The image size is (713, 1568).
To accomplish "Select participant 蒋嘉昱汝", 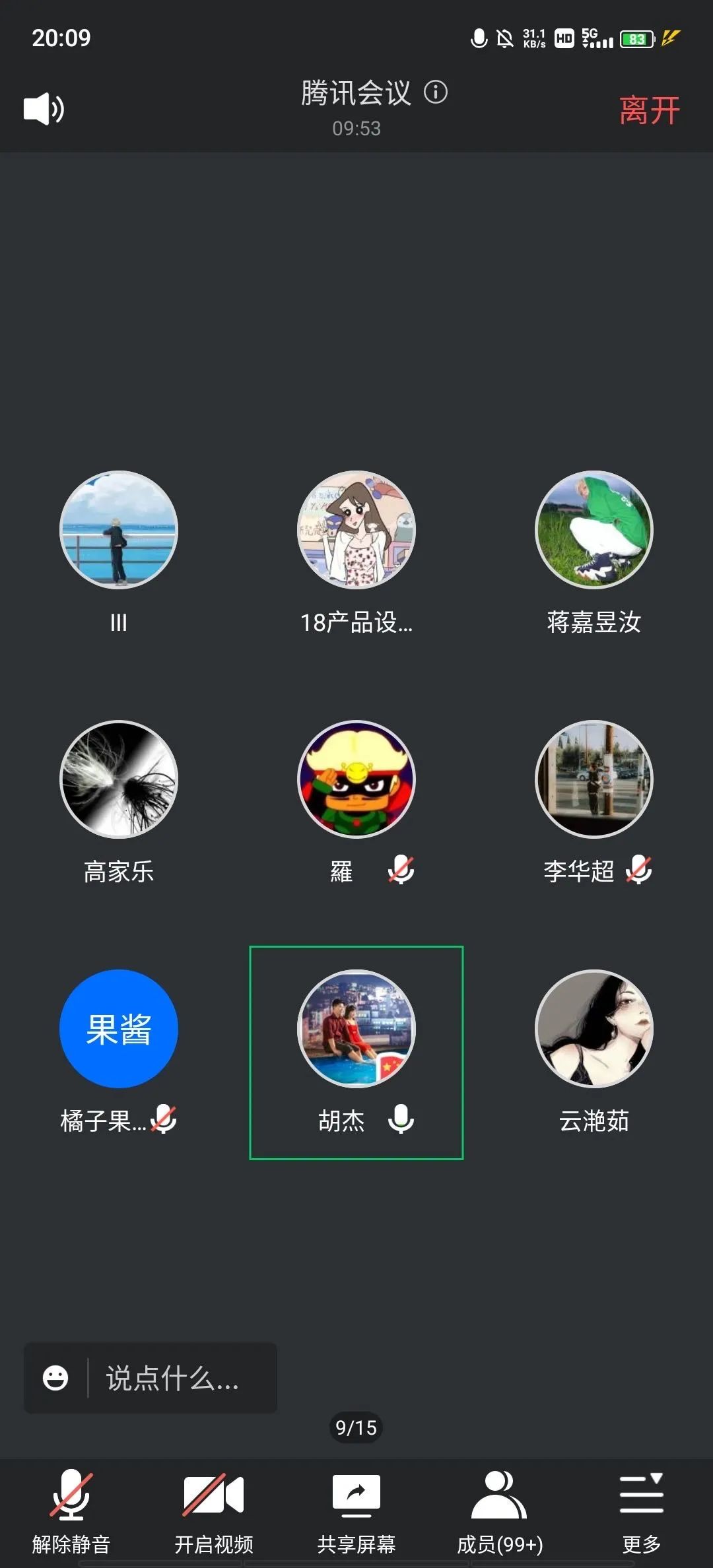I will click(x=594, y=530).
